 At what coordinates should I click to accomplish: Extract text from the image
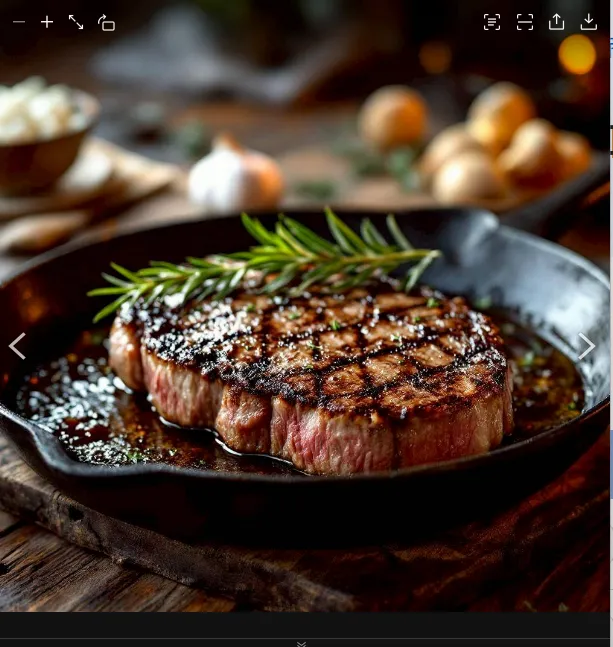tap(492, 22)
